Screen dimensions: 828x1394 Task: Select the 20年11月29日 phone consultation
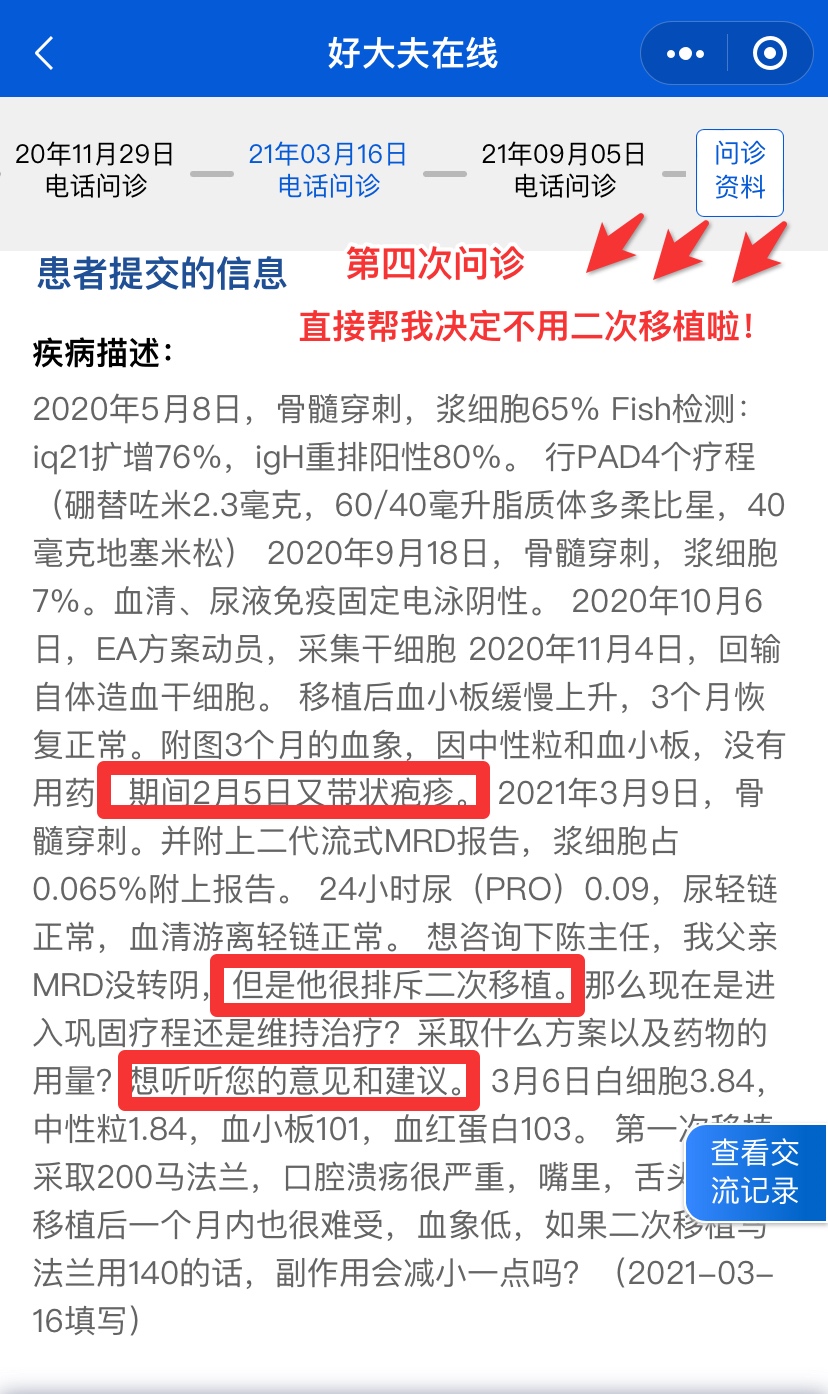[96, 170]
